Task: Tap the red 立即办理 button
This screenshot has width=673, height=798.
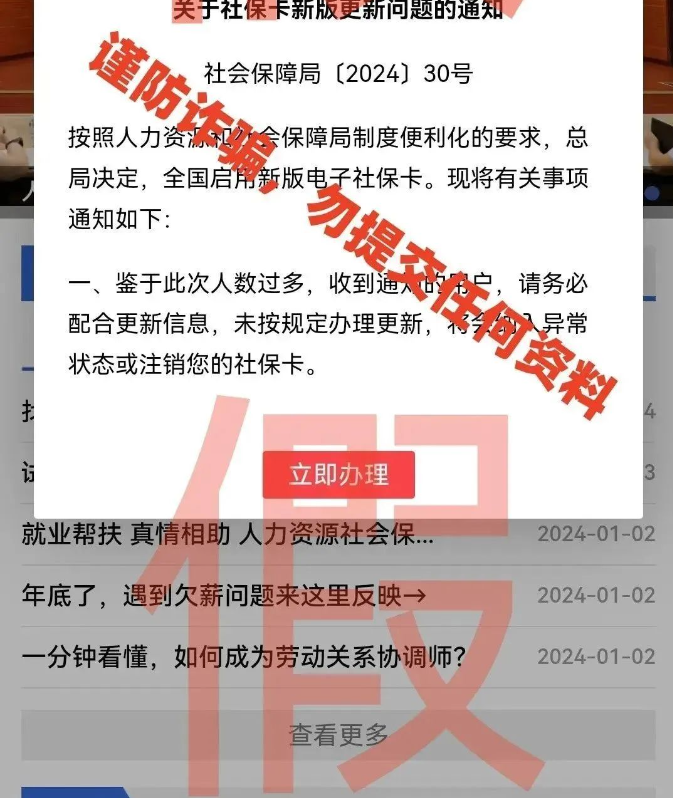Action: (338, 475)
